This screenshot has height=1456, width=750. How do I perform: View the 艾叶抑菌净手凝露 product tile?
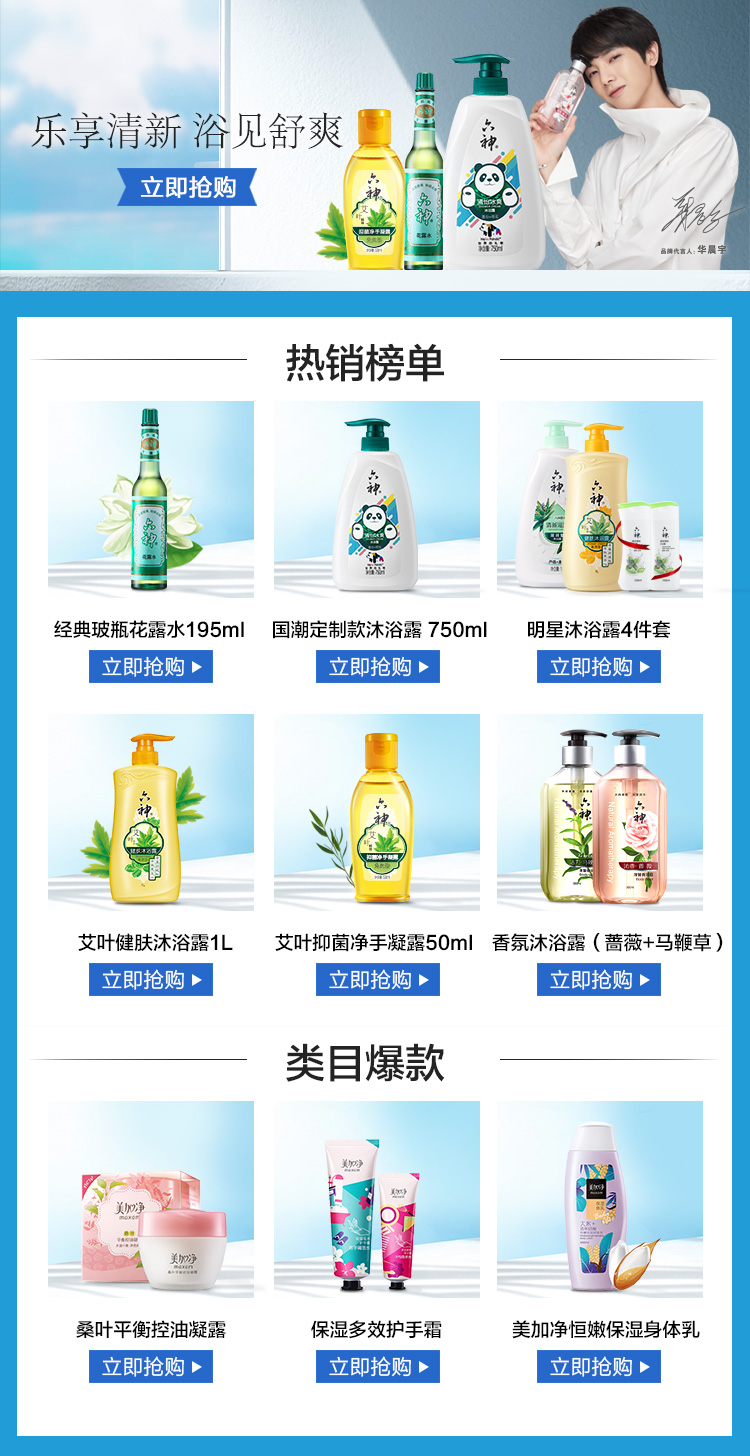(x=377, y=812)
